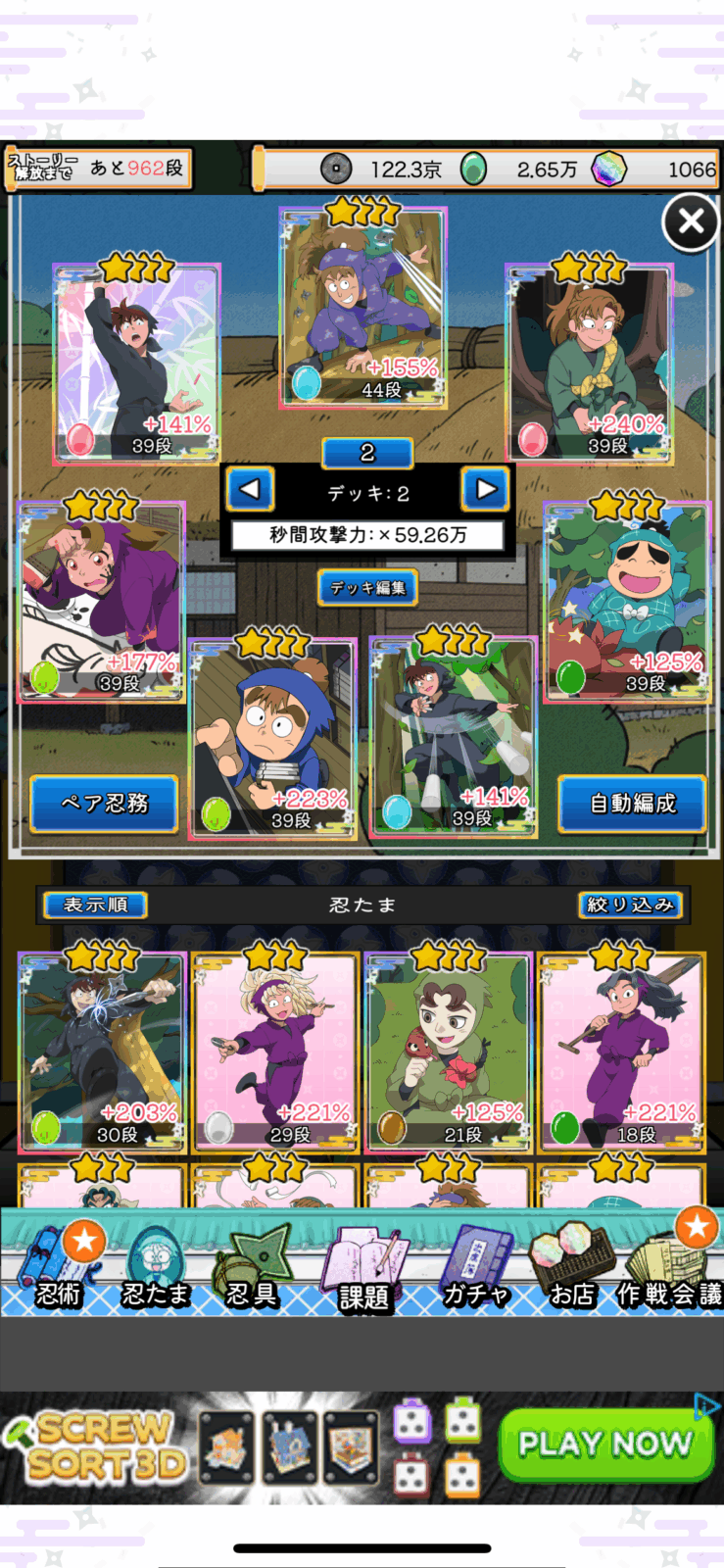Switch to the 忍術 tab
724x1568 pixels.
59,1269
